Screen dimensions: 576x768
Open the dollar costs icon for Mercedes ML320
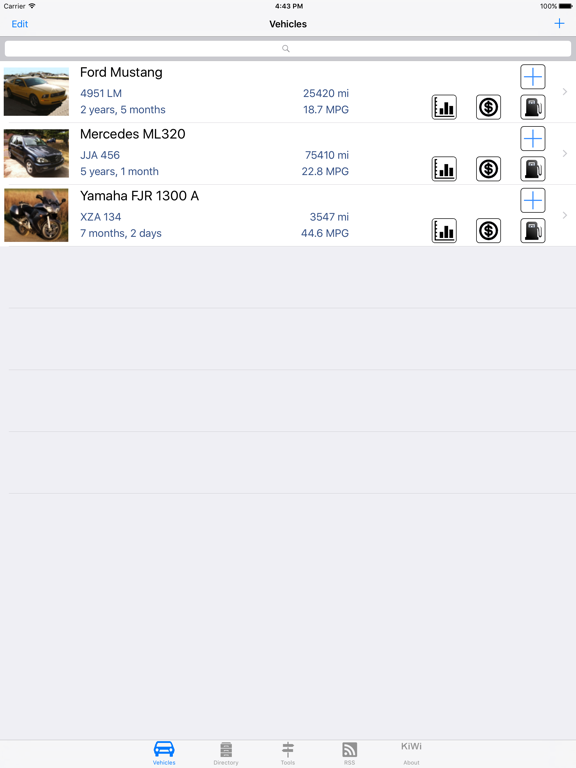(488, 169)
